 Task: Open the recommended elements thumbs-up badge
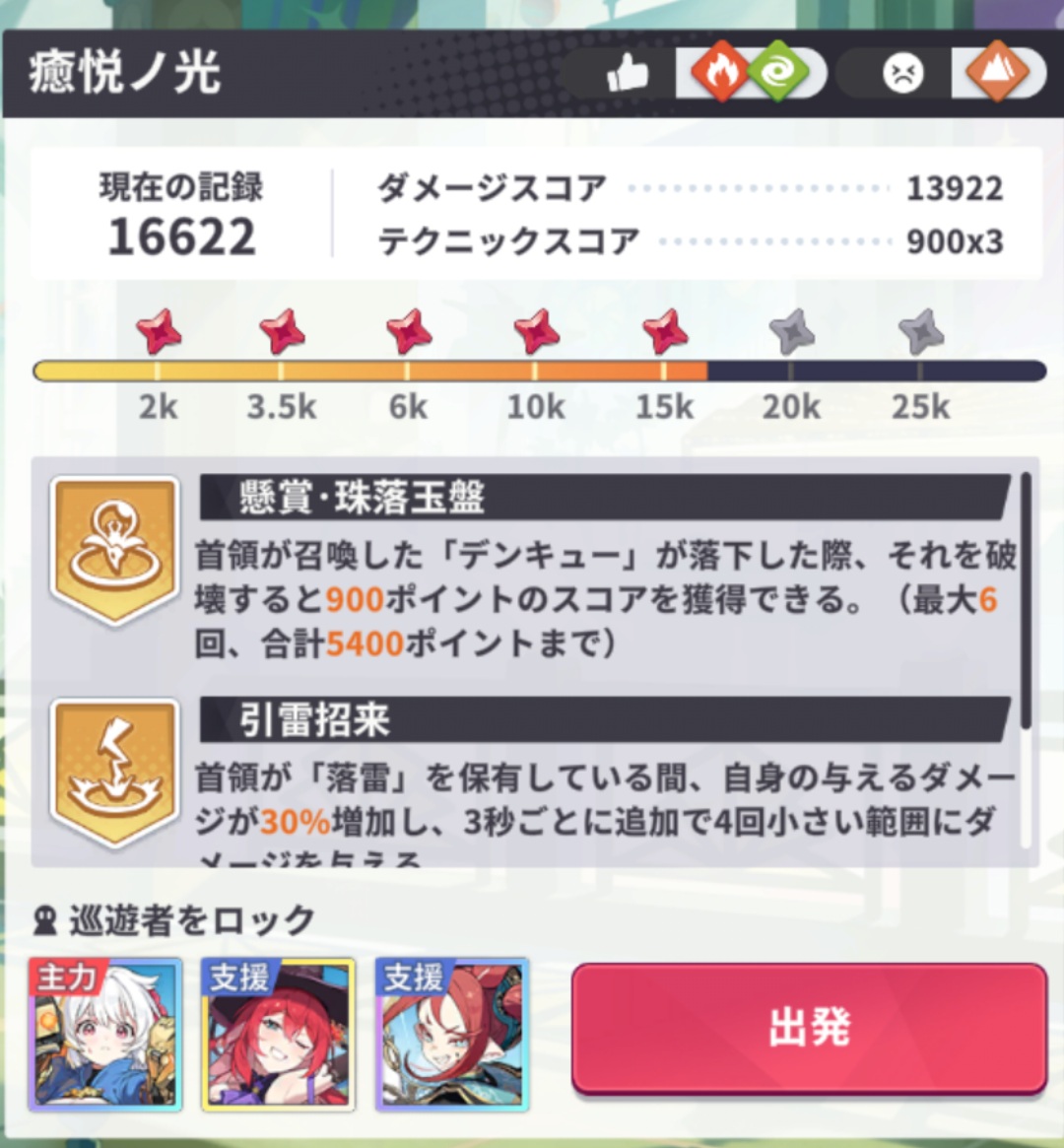click(628, 74)
